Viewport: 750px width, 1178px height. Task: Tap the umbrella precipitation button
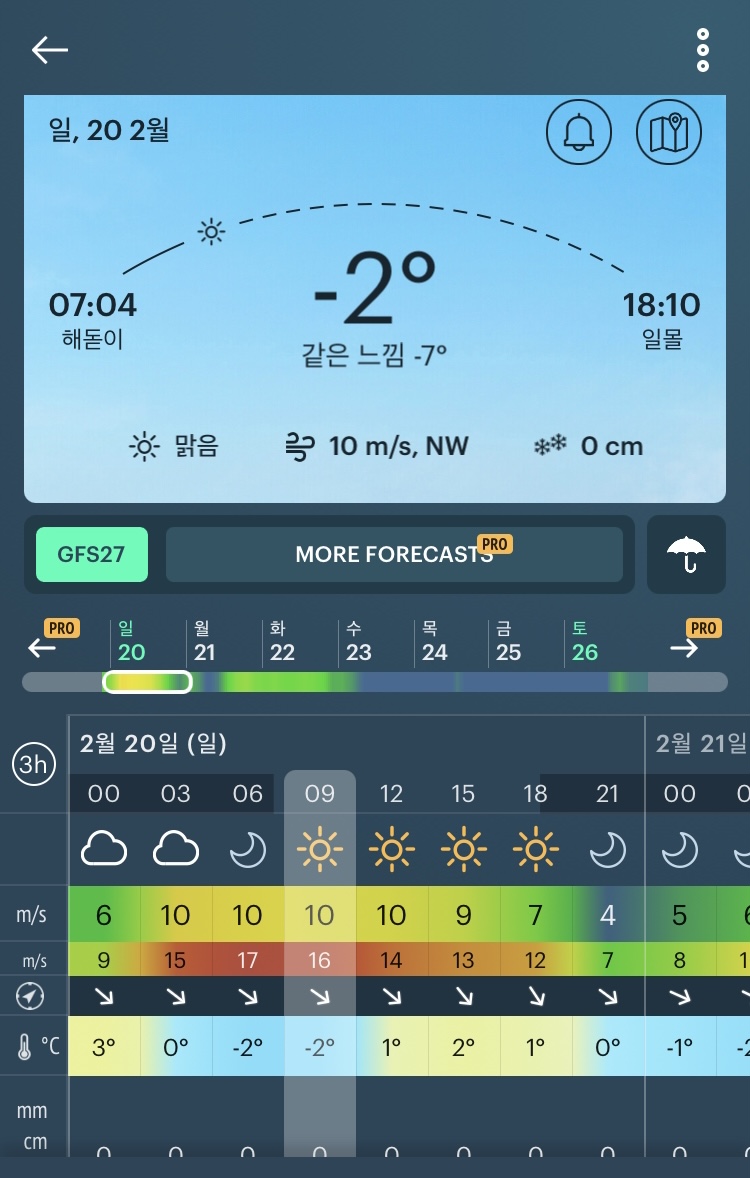pyautogui.click(x=686, y=554)
